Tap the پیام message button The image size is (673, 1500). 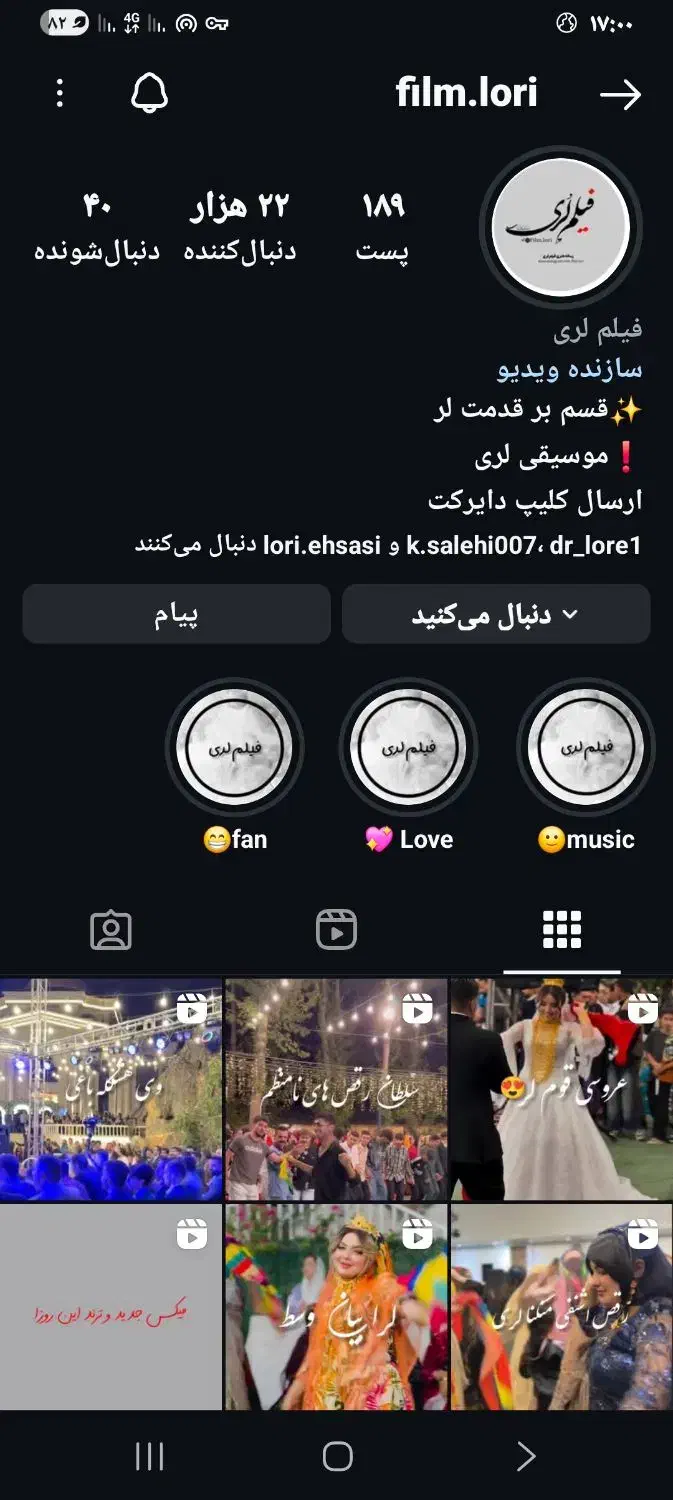[176, 614]
